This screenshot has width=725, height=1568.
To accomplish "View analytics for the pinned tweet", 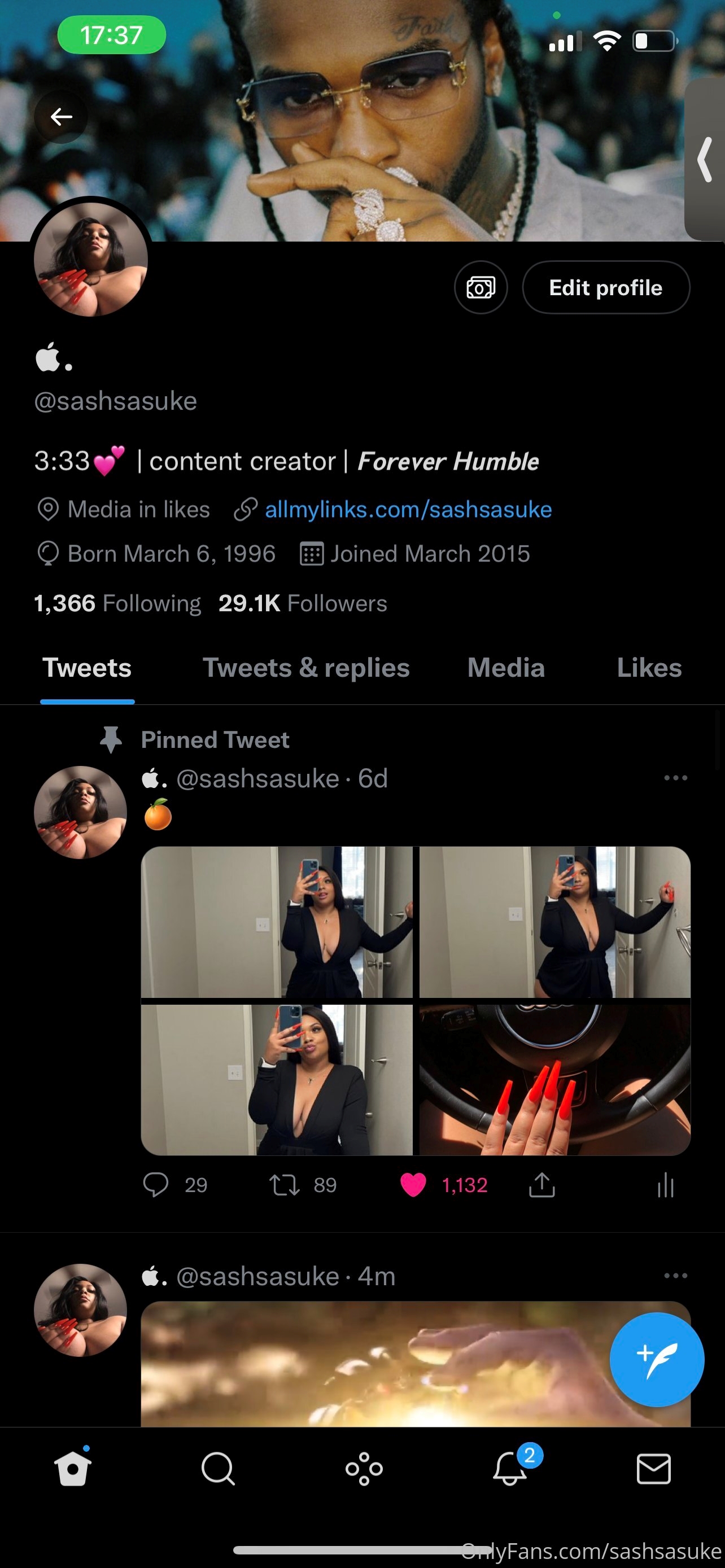I will [x=666, y=1185].
